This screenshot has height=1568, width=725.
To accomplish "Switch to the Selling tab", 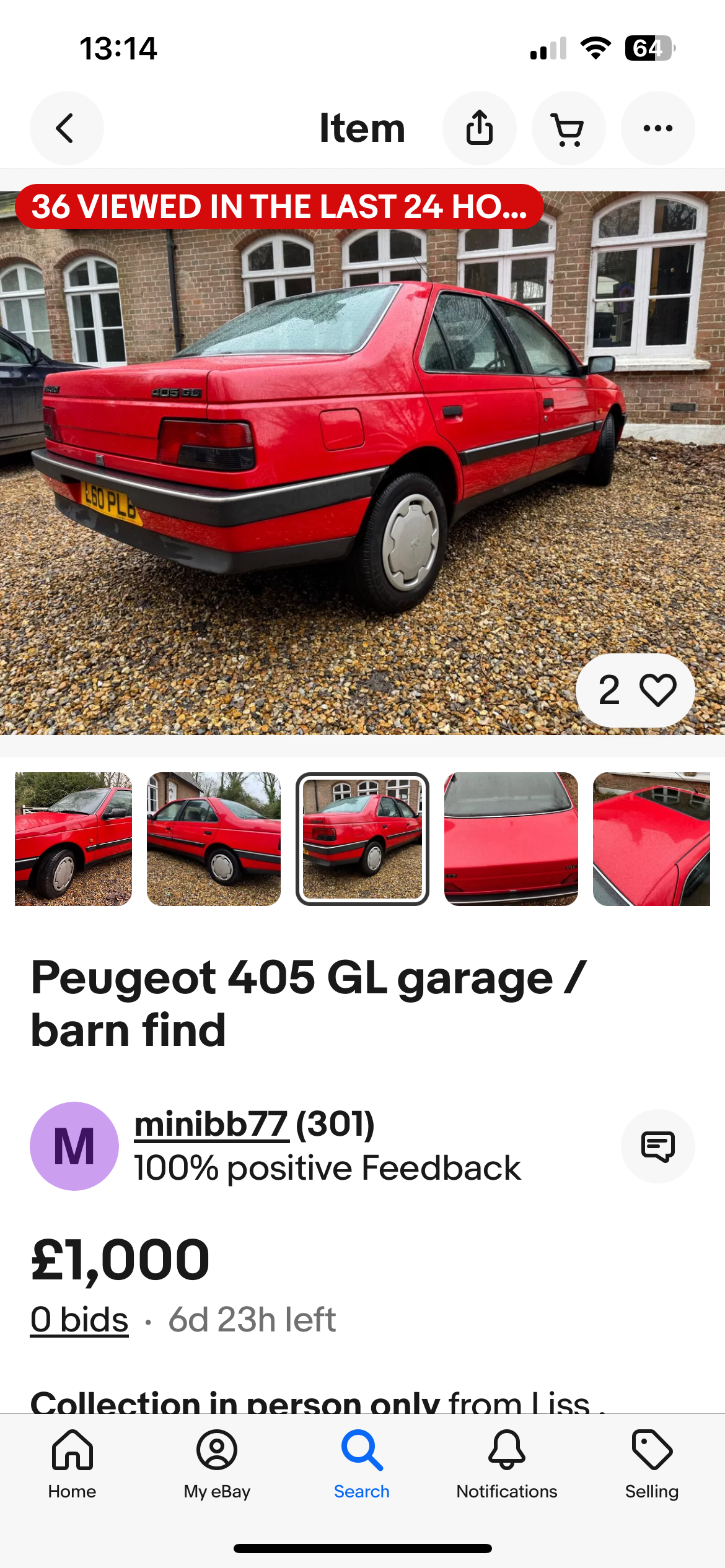I will click(x=652, y=1464).
